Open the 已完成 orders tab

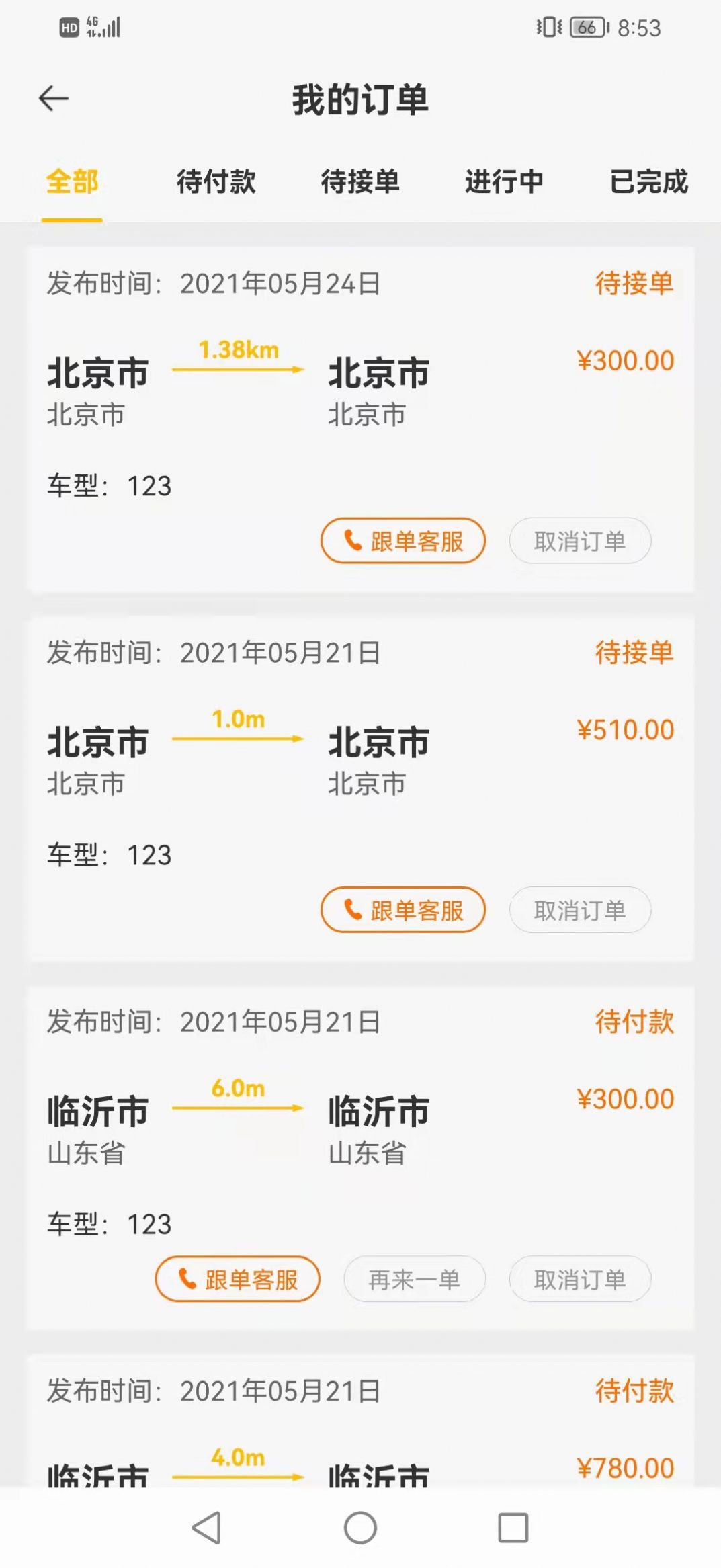click(648, 181)
